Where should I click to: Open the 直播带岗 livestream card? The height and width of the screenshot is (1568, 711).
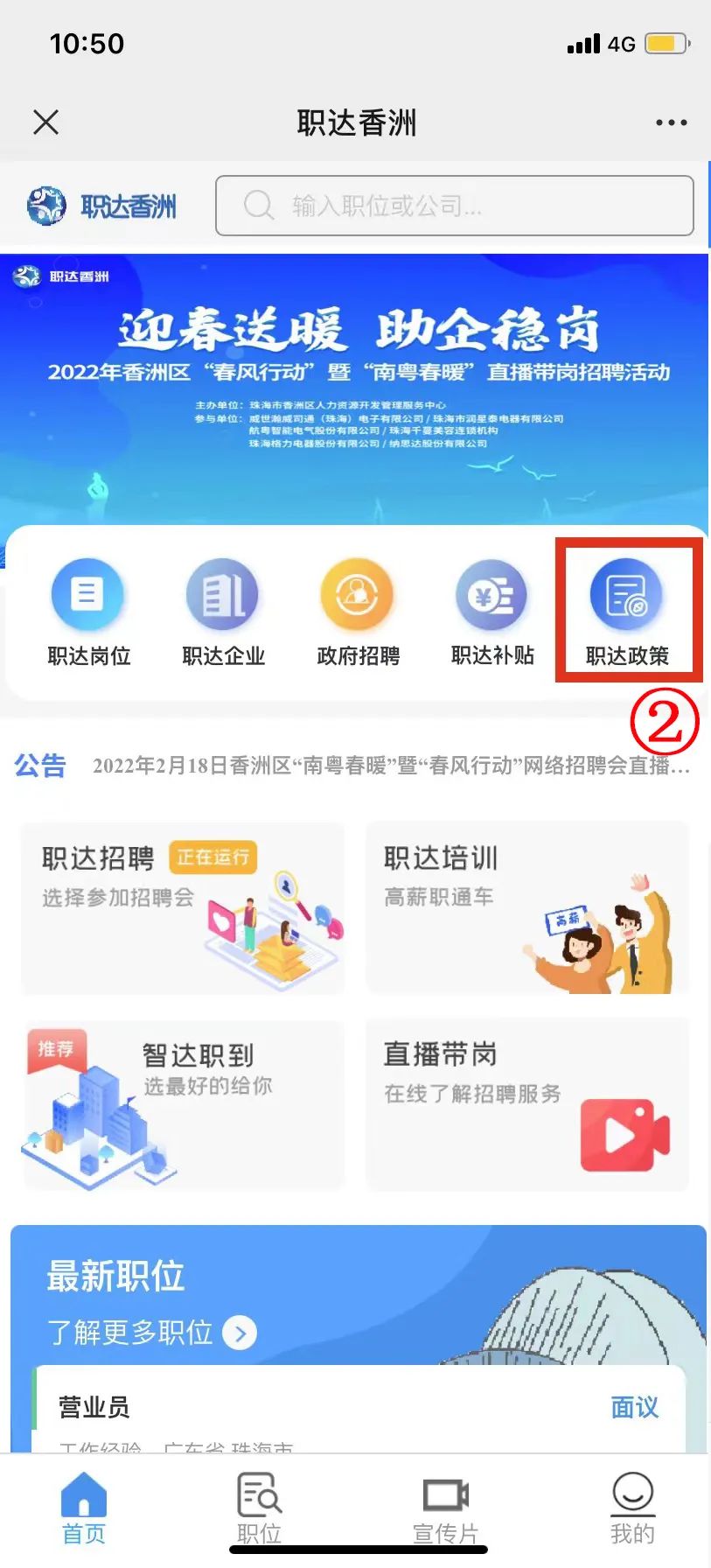(x=527, y=1104)
